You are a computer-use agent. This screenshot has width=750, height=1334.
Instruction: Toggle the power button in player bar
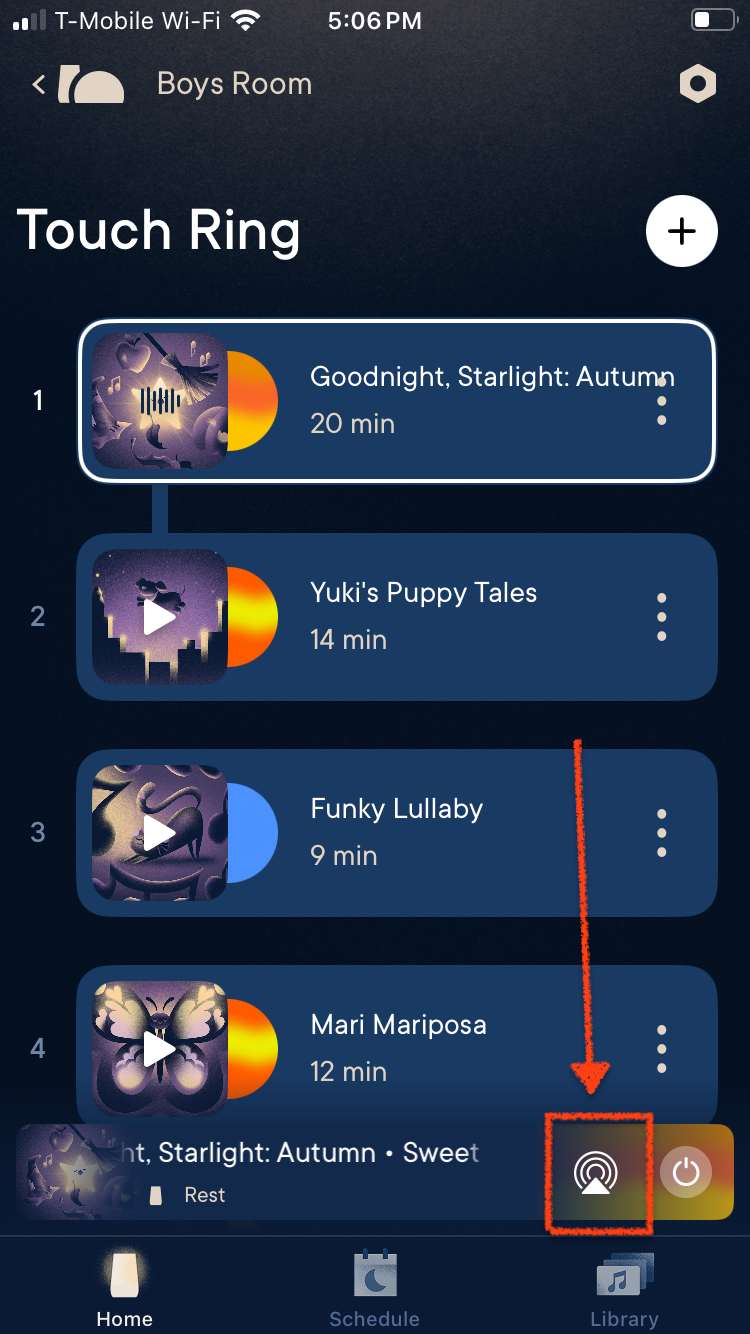pos(686,1172)
